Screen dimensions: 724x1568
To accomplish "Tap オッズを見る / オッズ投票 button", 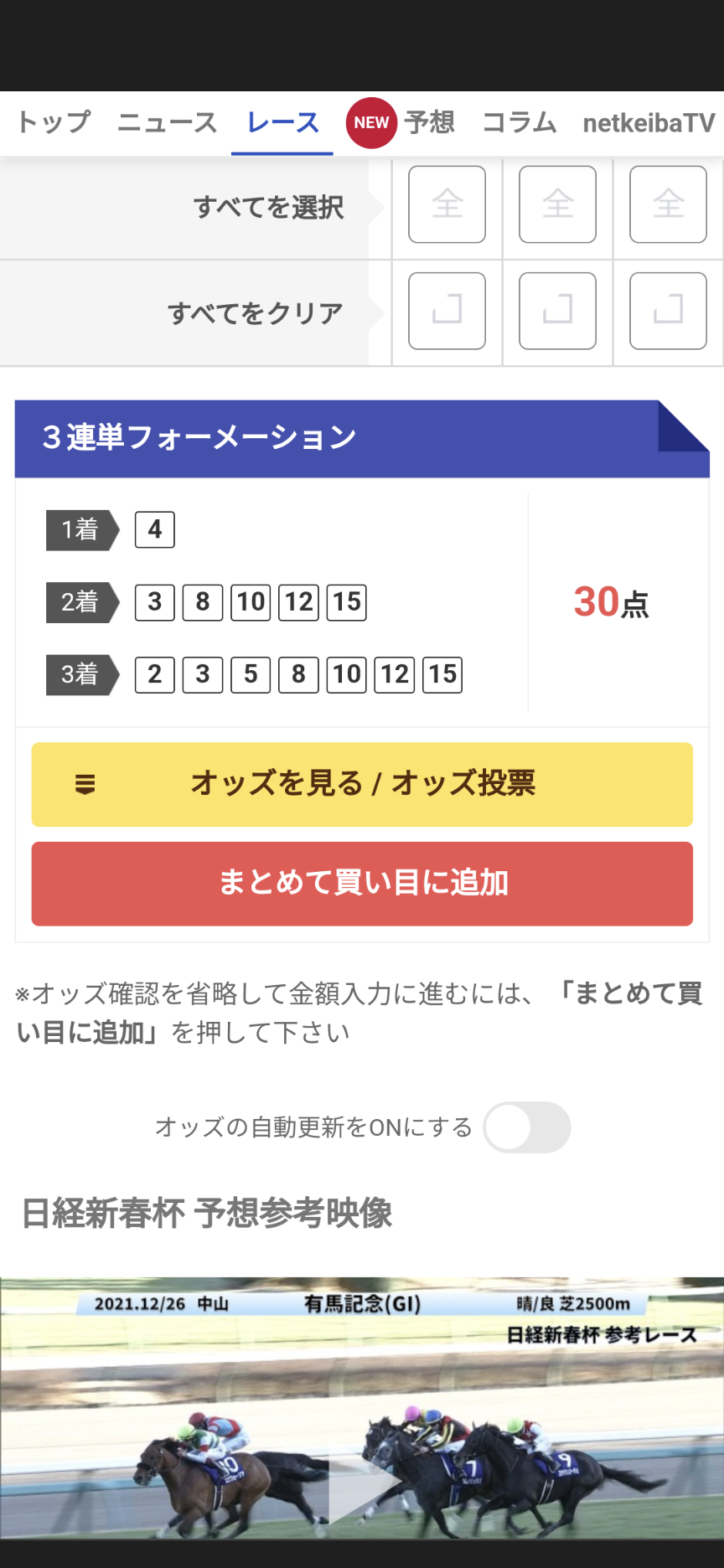I will tap(362, 784).
